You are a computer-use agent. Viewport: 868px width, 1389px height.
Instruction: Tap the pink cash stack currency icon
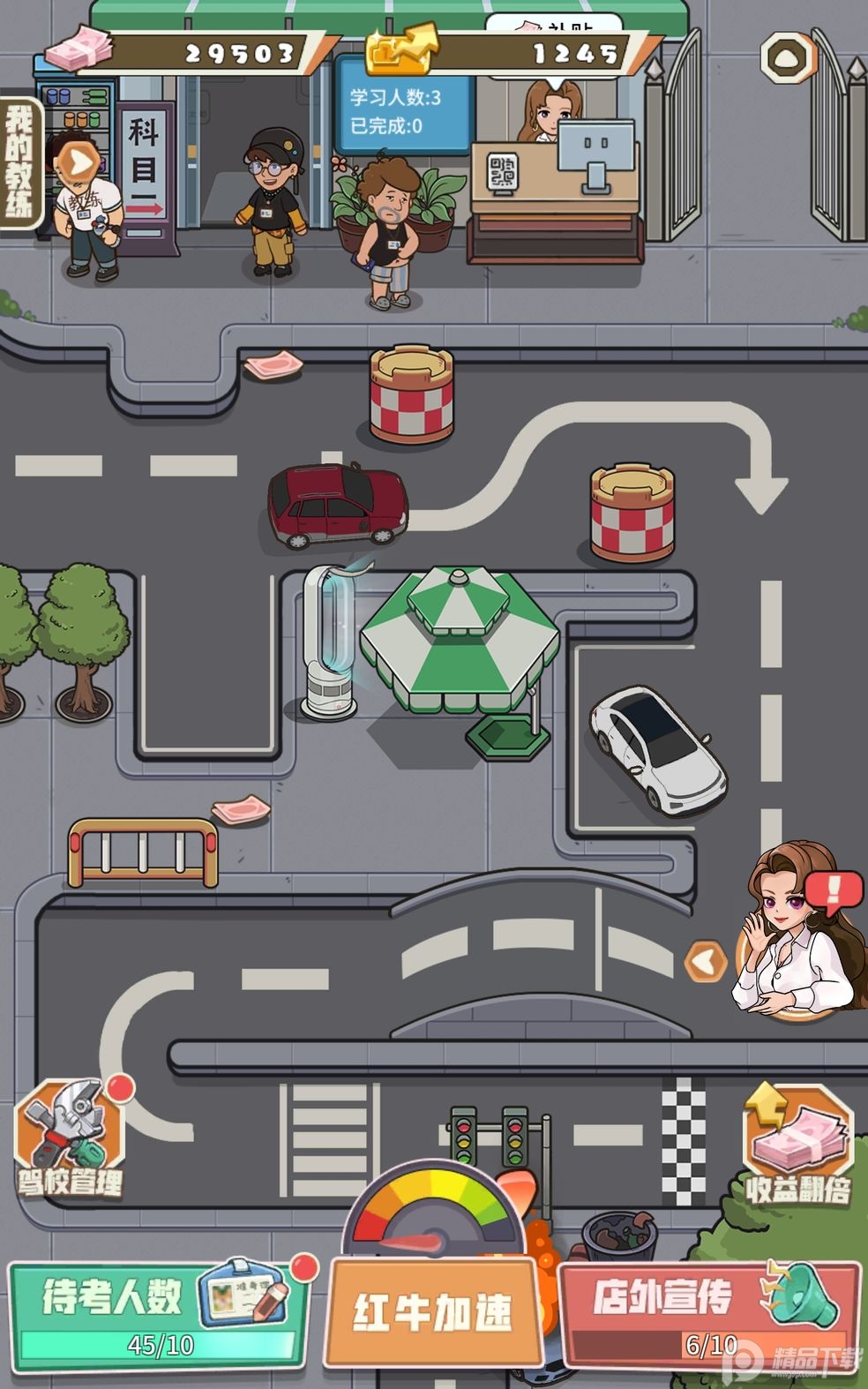pyautogui.click(x=78, y=48)
